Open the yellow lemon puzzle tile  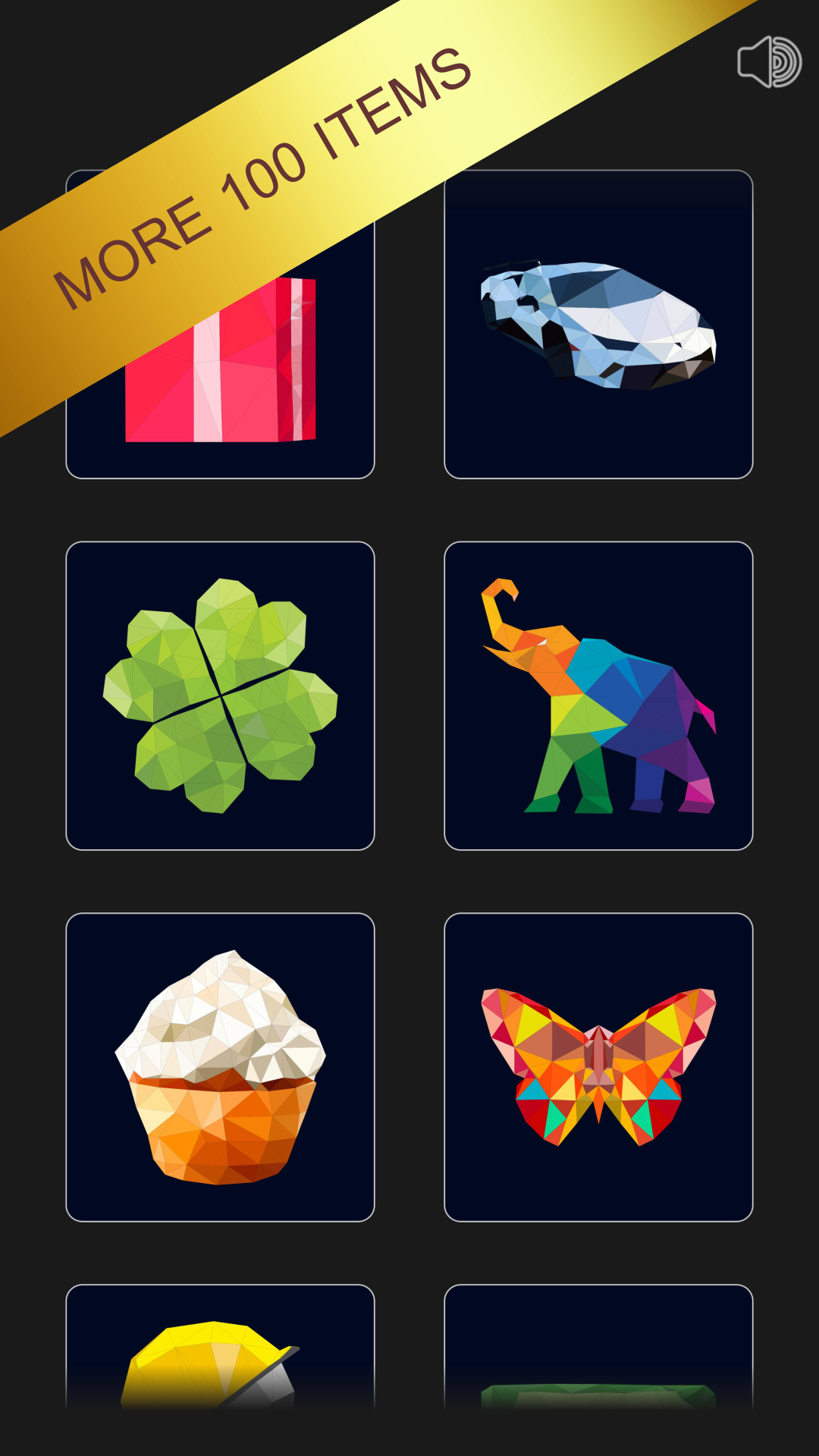tap(220, 1357)
